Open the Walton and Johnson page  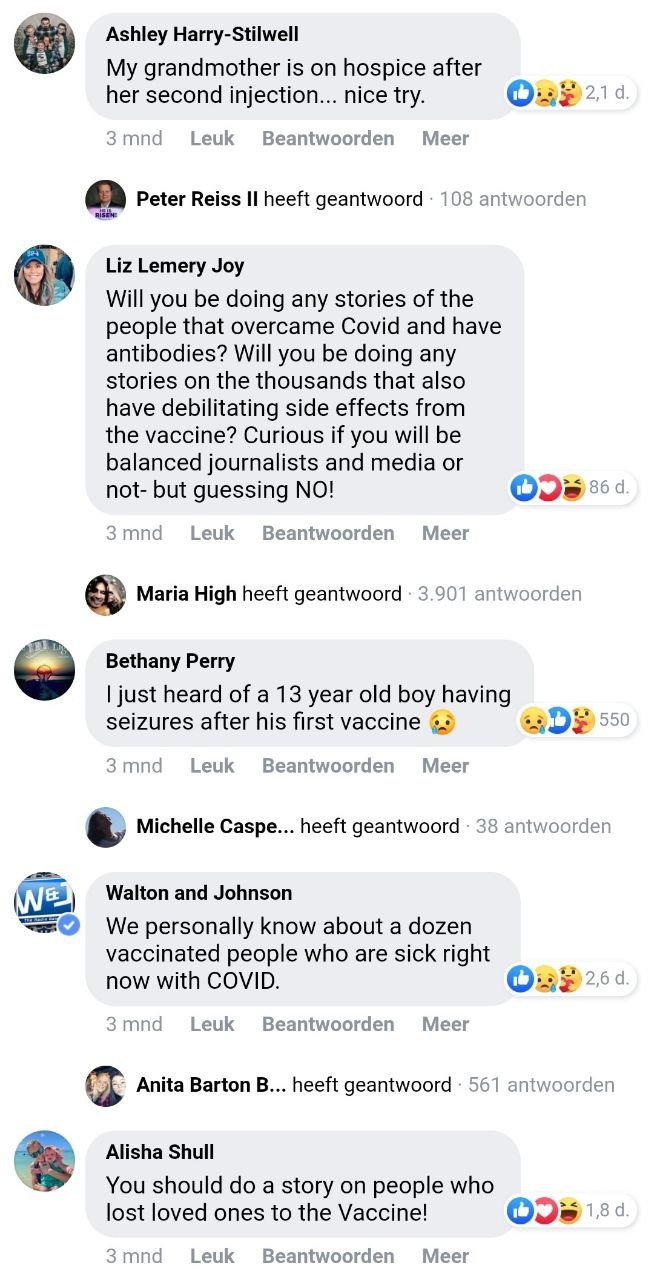click(x=199, y=893)
